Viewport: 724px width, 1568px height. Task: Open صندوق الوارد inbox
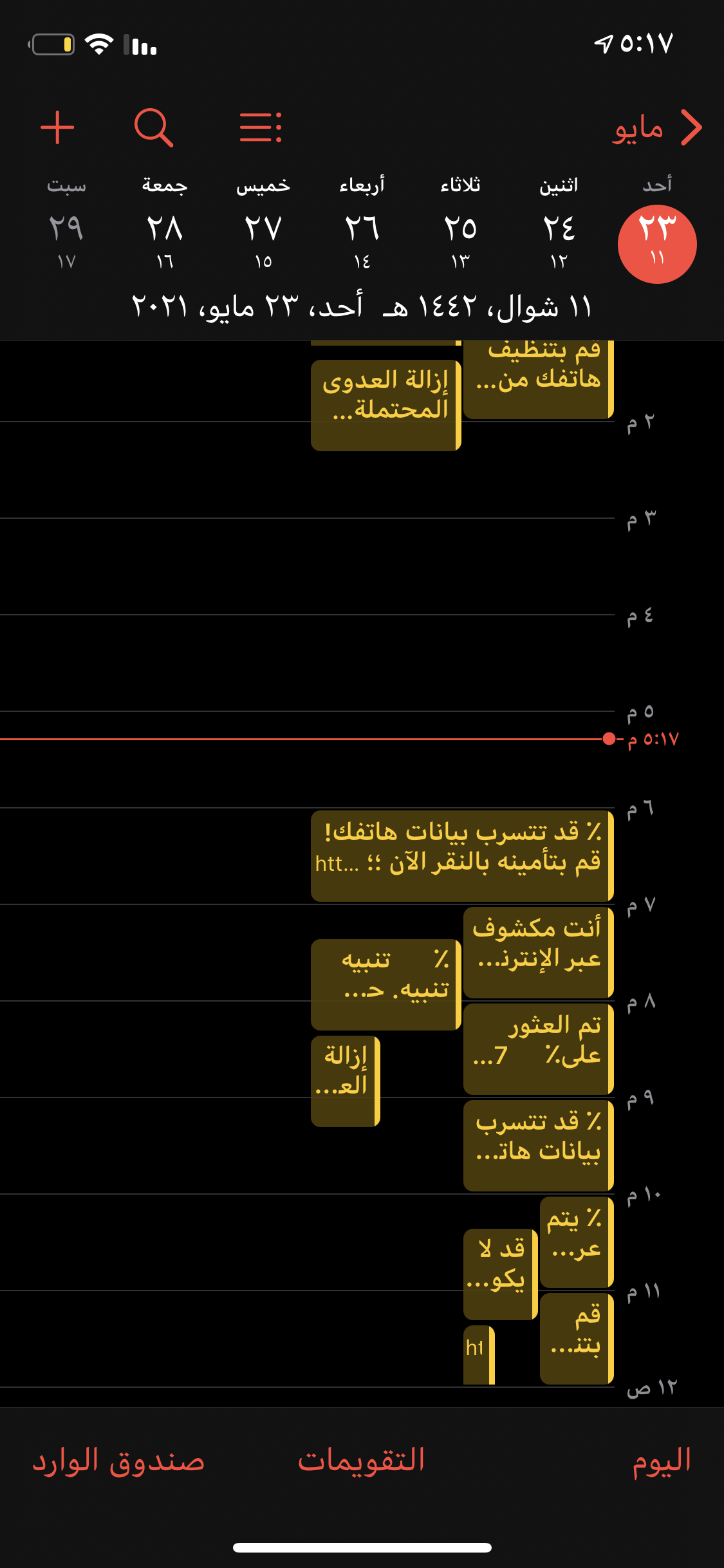point(118,1460)
